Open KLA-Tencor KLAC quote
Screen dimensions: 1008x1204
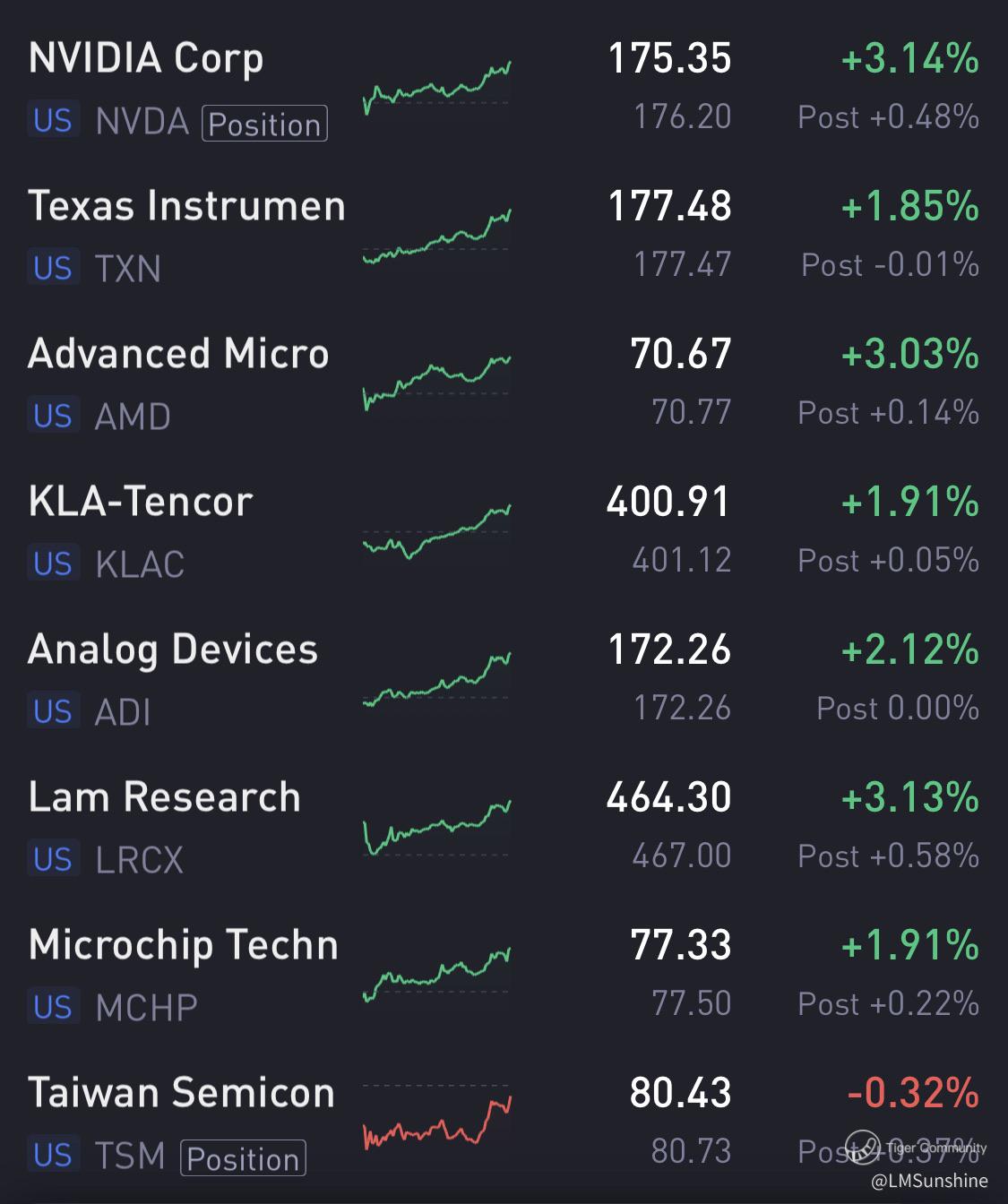pos(141,503)
